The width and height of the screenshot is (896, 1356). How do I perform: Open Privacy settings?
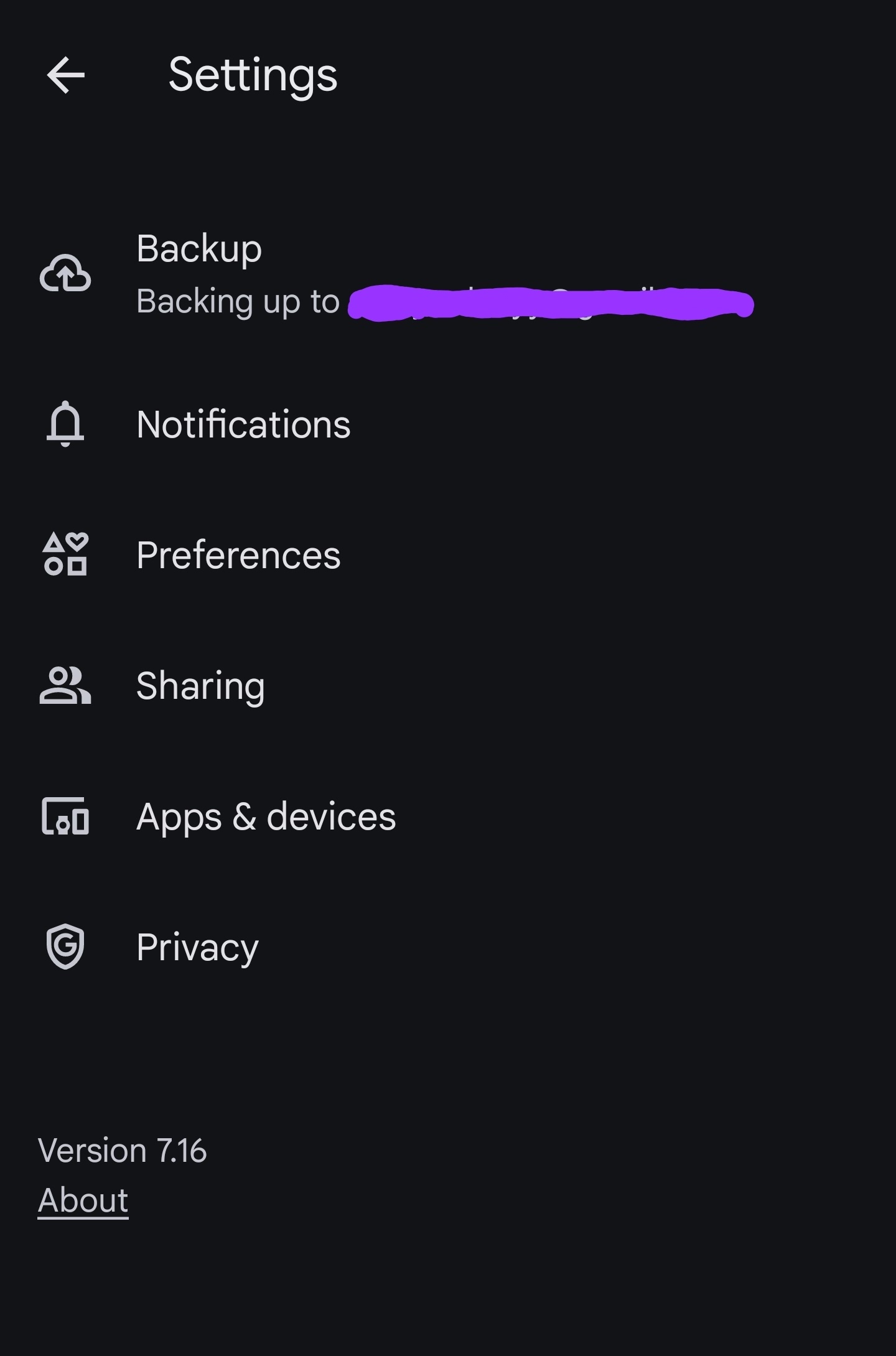tap(197, 947)
